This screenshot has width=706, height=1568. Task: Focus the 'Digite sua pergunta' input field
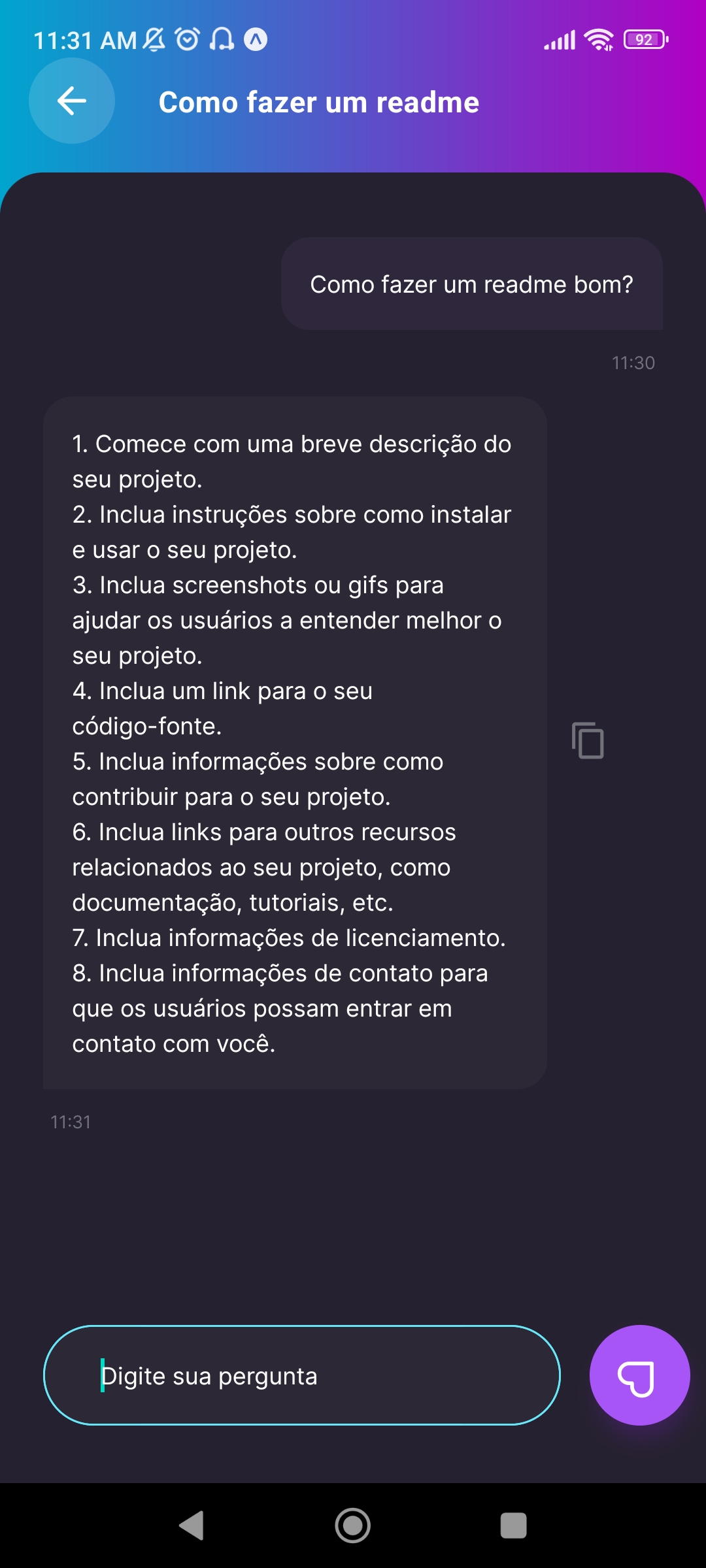pyautogui.click(x=301, y=1375)
